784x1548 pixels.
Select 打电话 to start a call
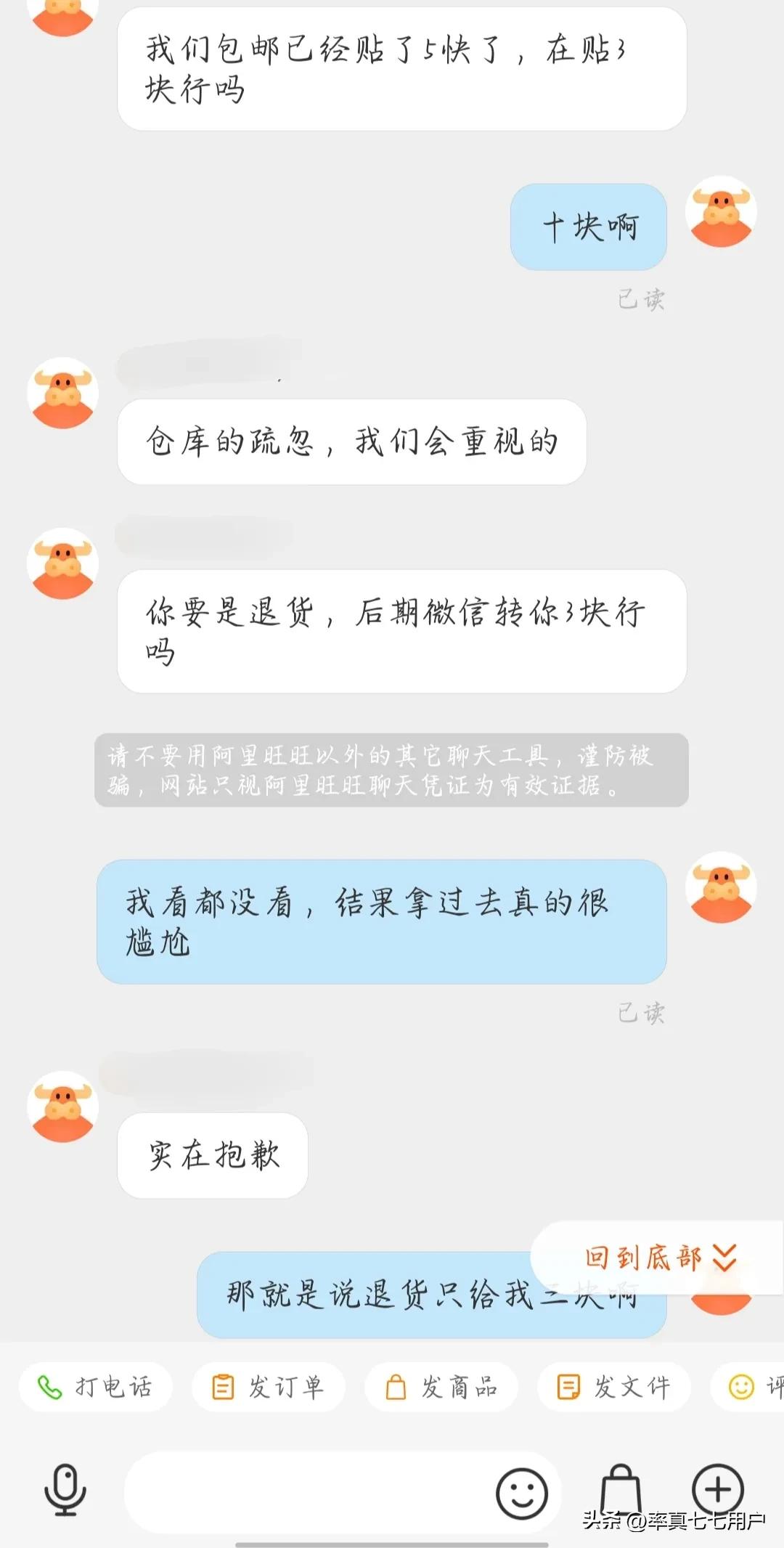(109, 1385)
